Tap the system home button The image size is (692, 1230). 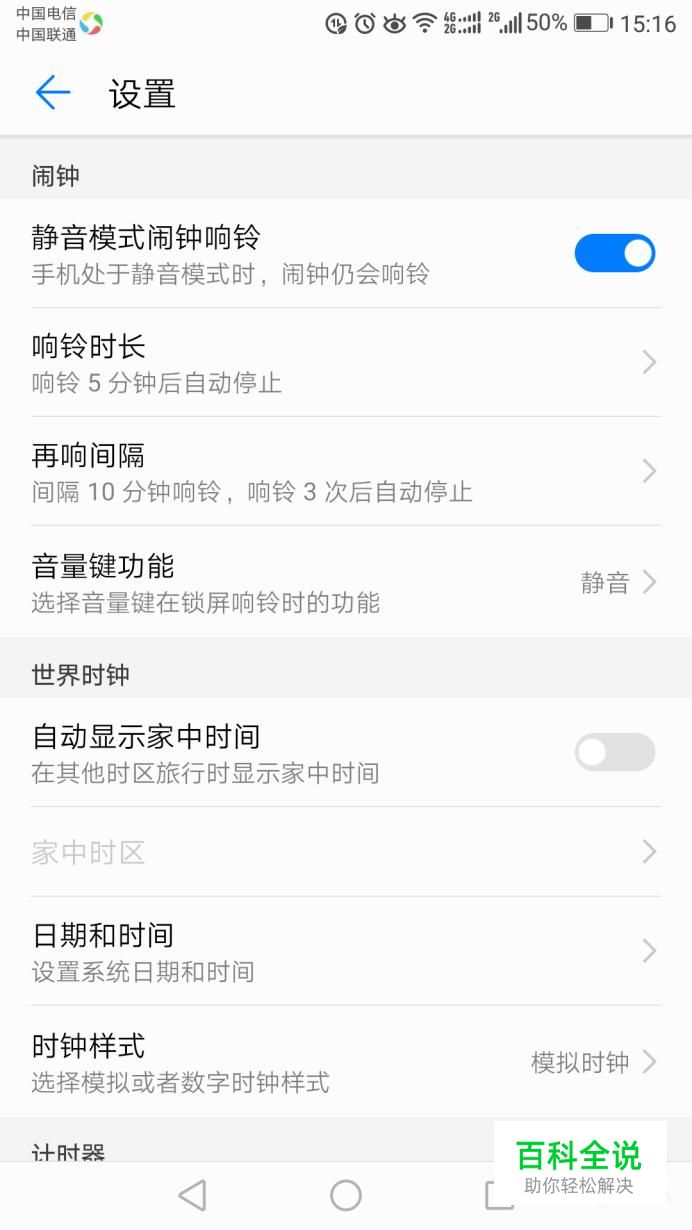pyautogui.click(x=346, y=1195)
